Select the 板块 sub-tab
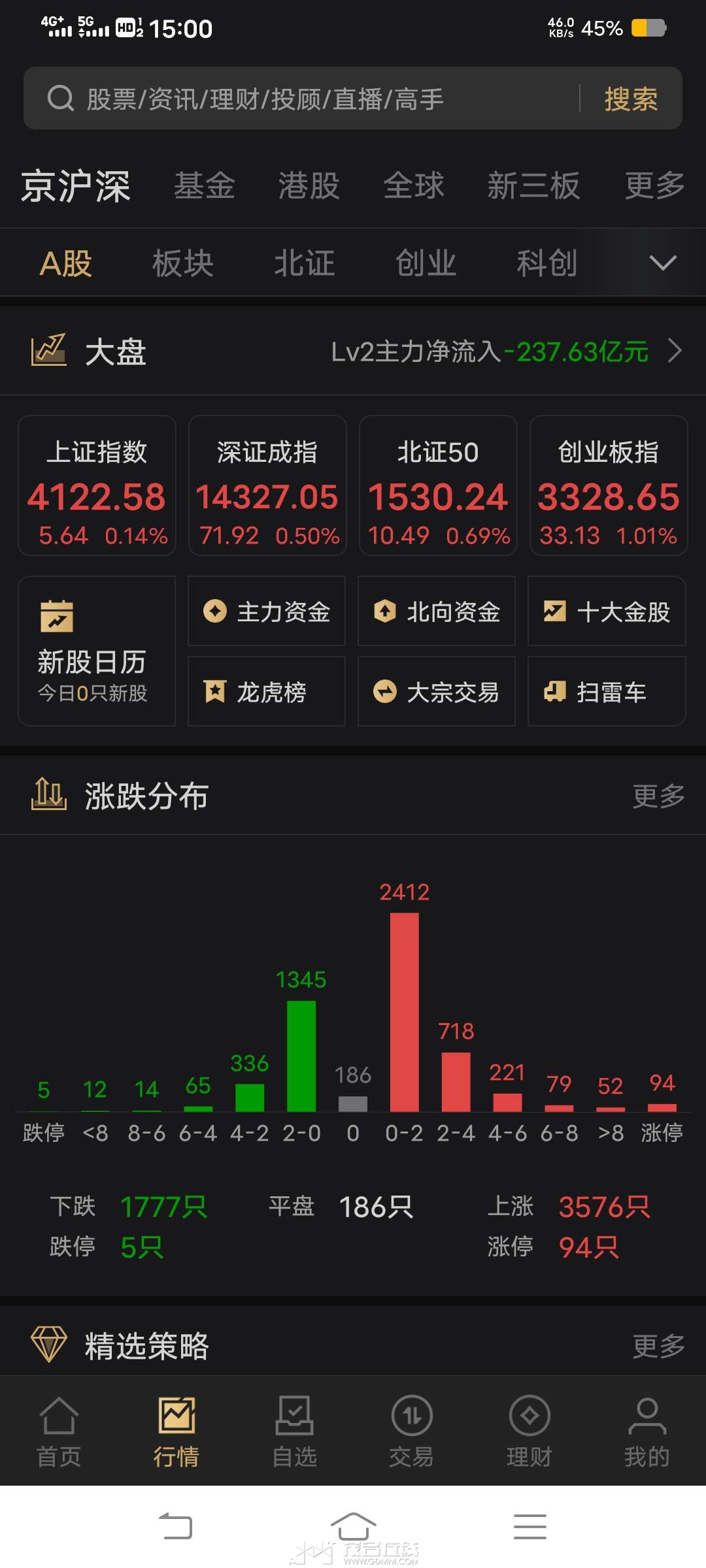 pos(182,263)
